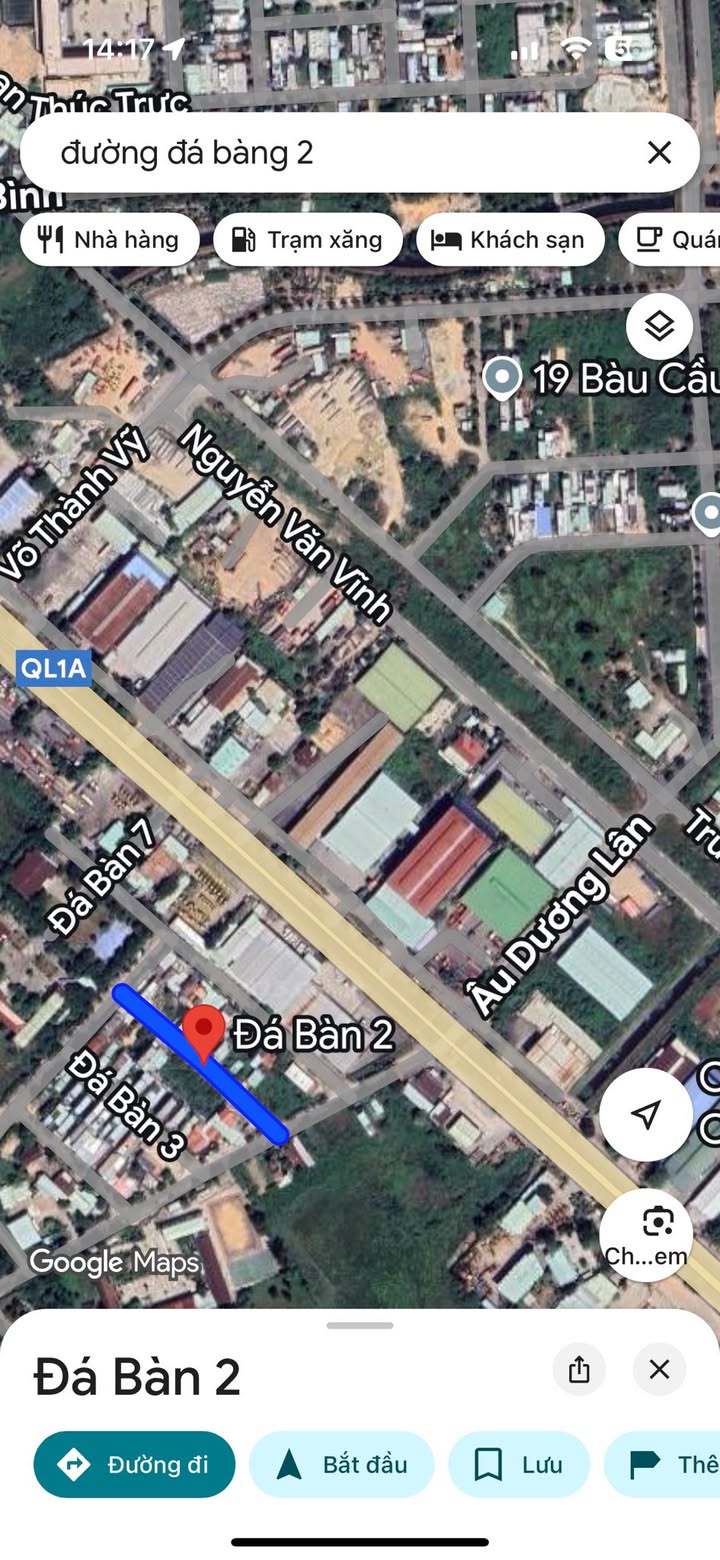Start navigation with Bắt đầu
The width and height of the screenshot is (720, 1560).
click(342, 1465)
